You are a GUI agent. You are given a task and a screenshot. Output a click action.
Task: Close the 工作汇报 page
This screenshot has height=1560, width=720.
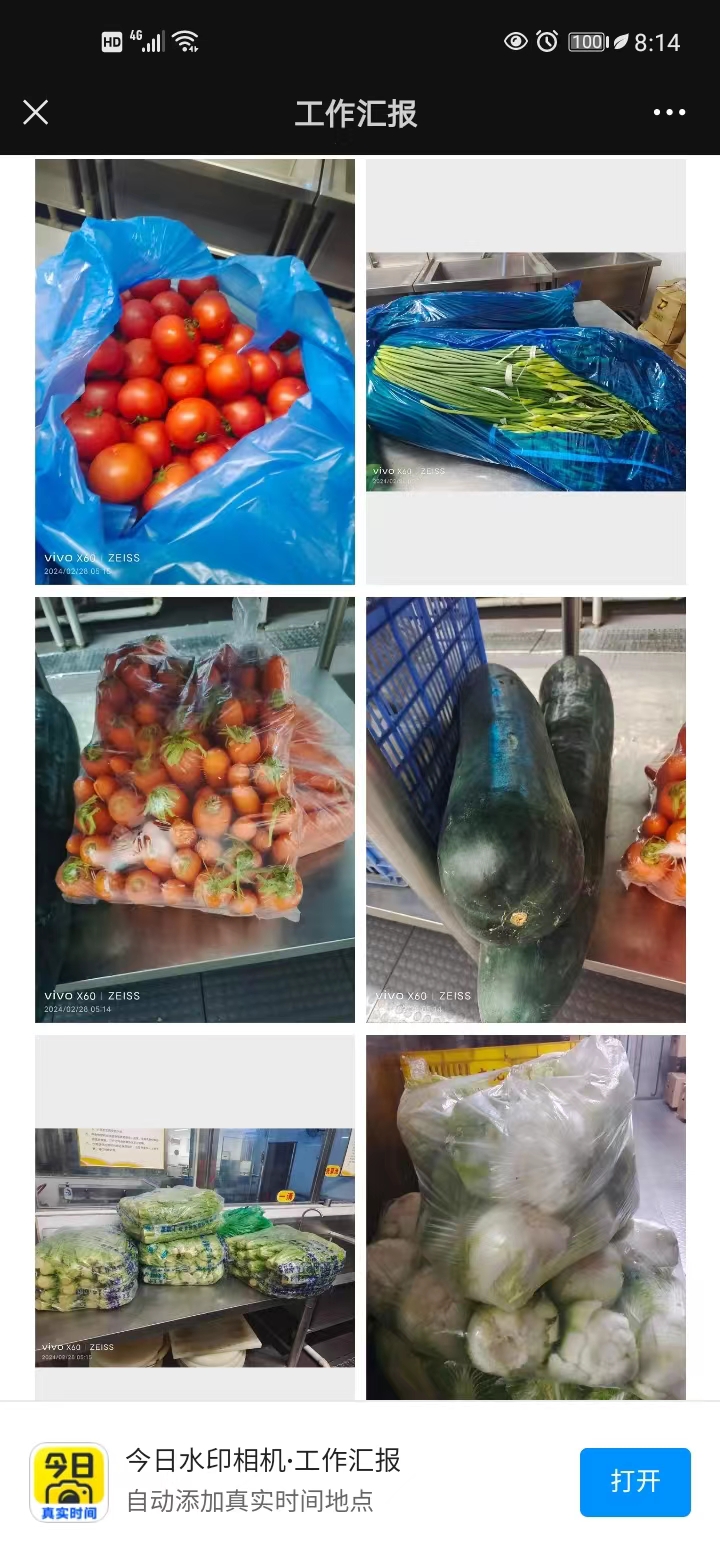coord(36,112)
